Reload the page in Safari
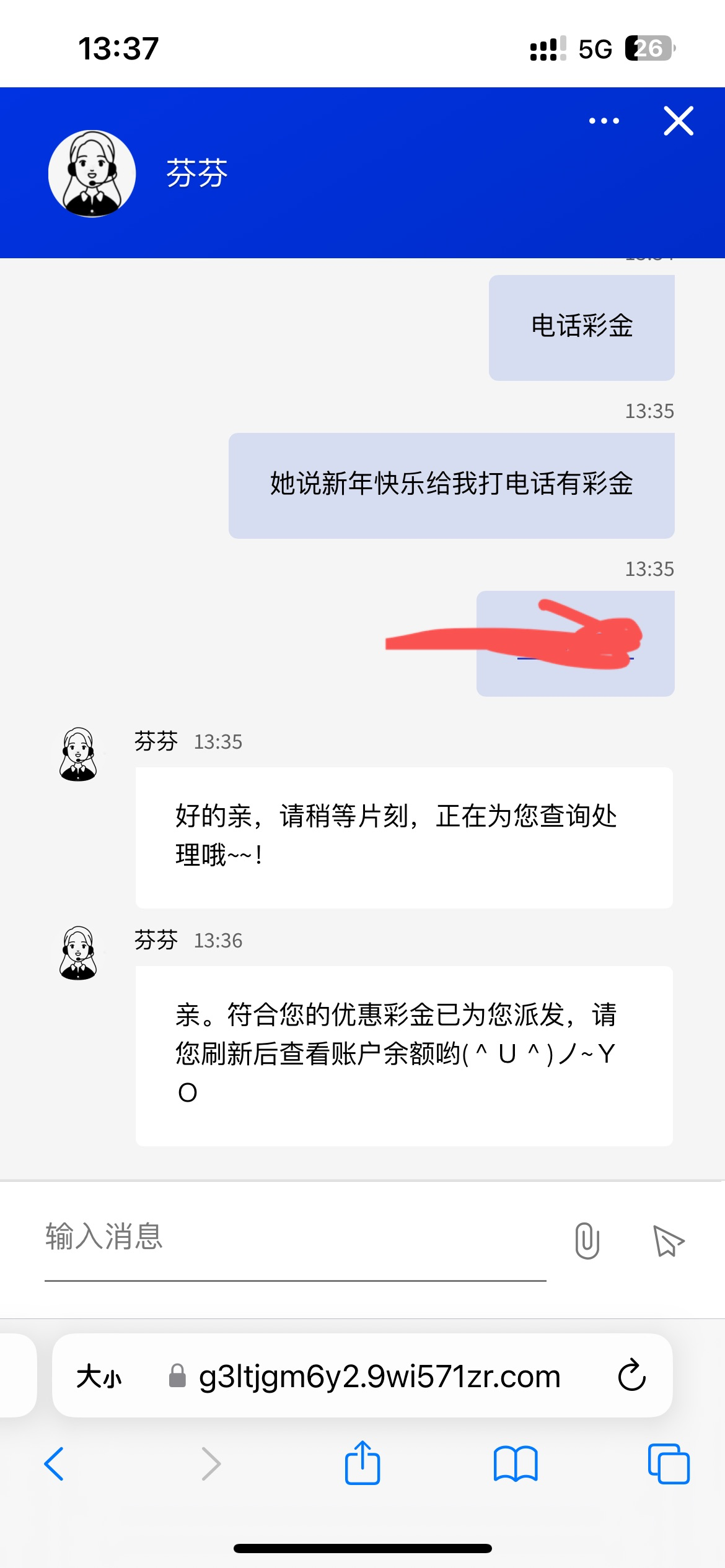Viewport: 725px width, 1568px height. 631,1376
